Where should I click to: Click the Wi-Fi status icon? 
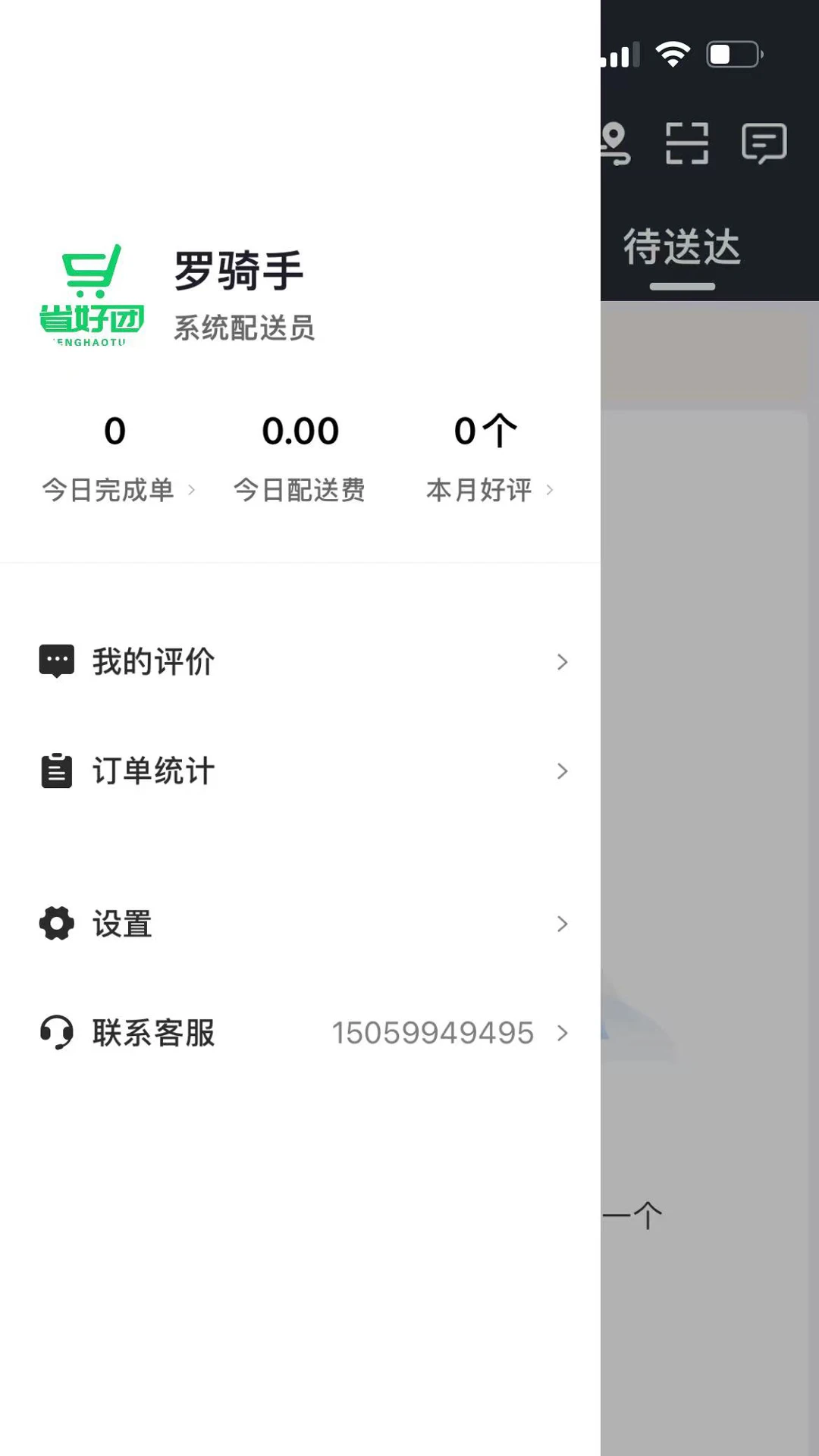pos(672,53)
